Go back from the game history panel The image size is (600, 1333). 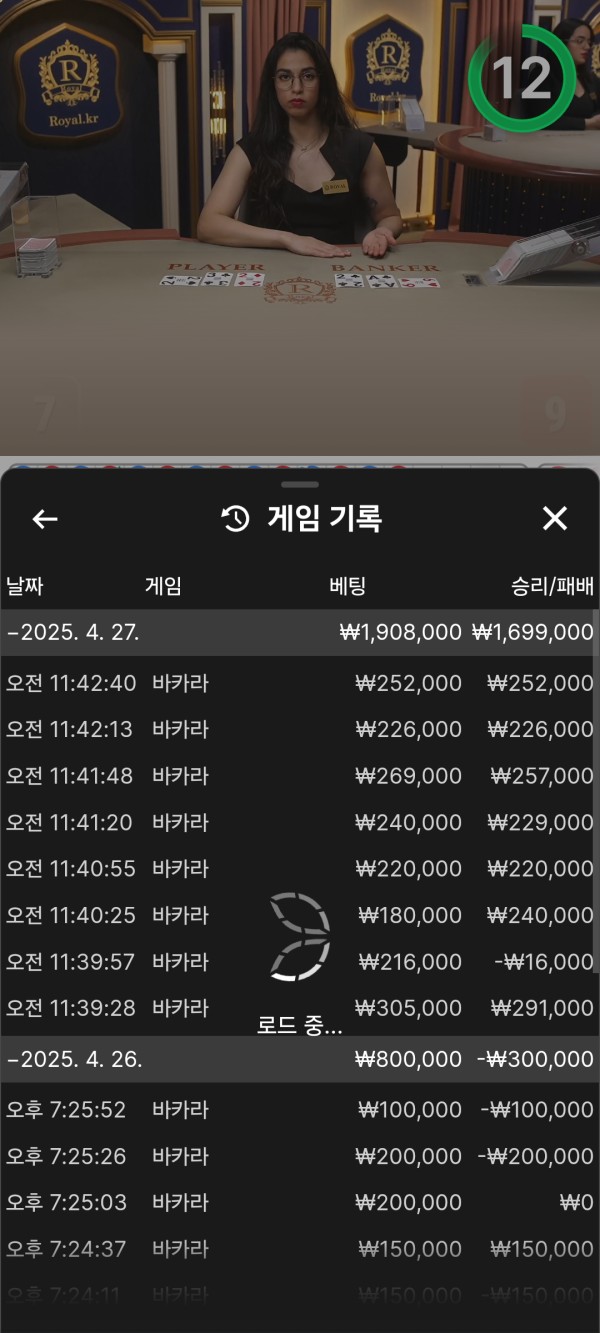tap(45, 518)
